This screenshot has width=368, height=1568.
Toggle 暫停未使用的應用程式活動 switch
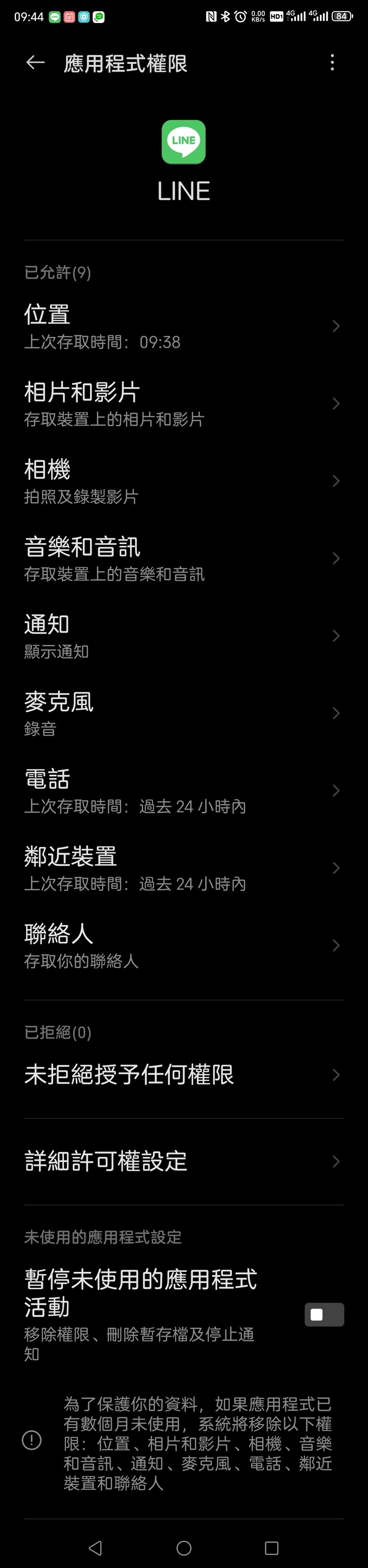324,1315
